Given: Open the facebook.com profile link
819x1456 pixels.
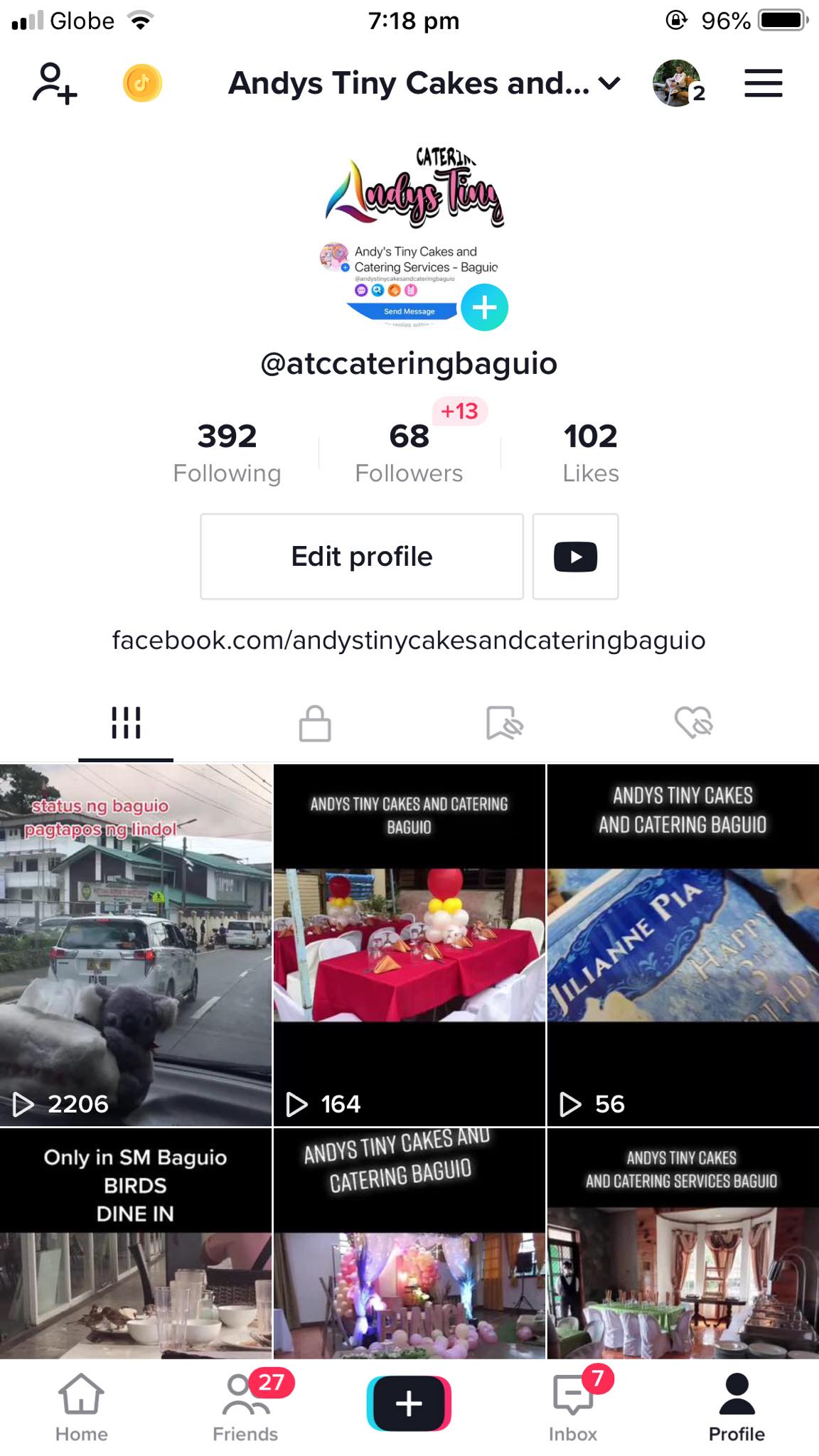Looking at the screenshot, I should coord(409,640).
